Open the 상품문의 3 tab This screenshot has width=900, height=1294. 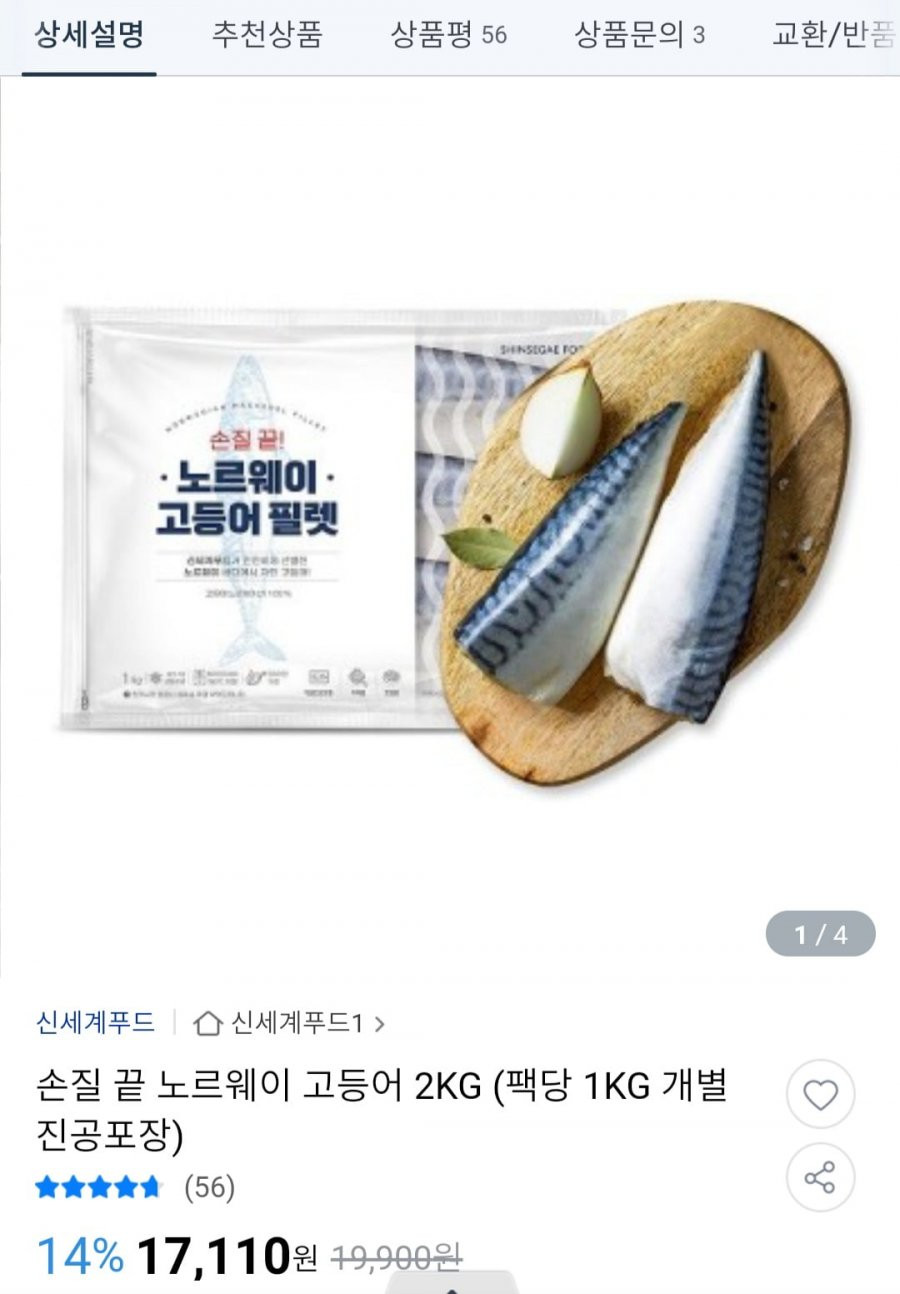click(x=639, y=36)
